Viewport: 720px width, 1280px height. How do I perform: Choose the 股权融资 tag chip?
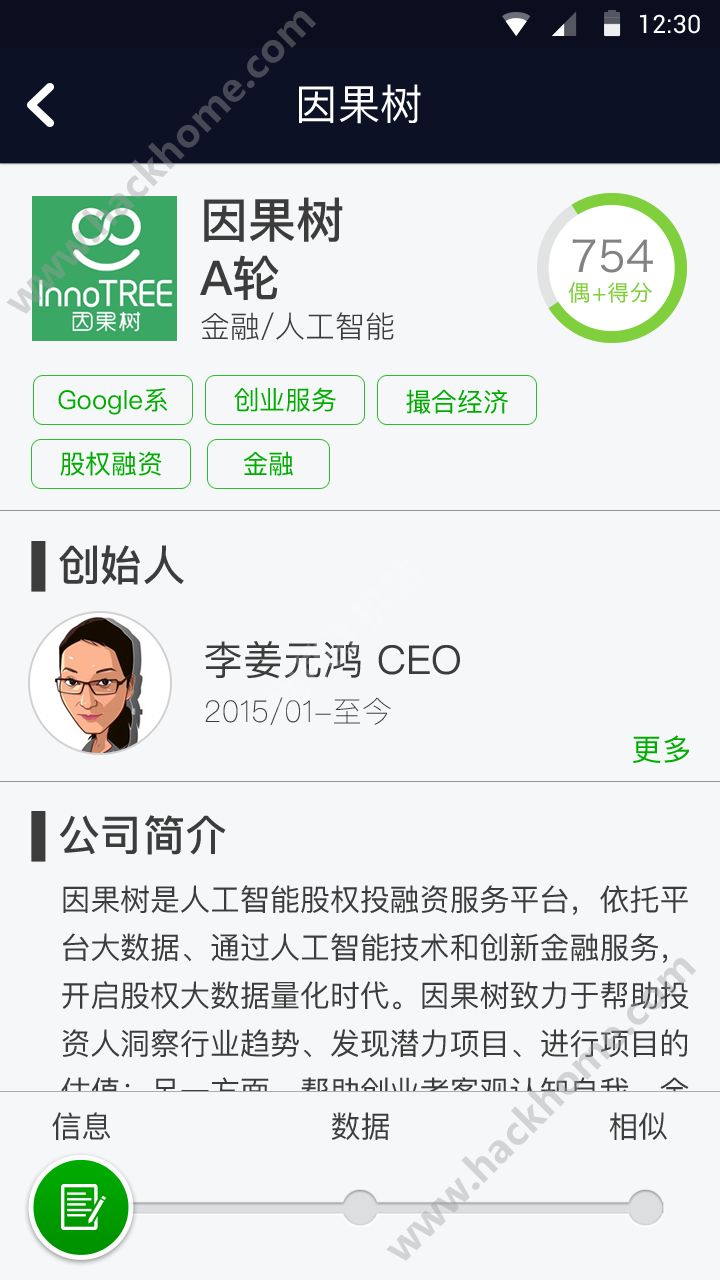(111, 464)
